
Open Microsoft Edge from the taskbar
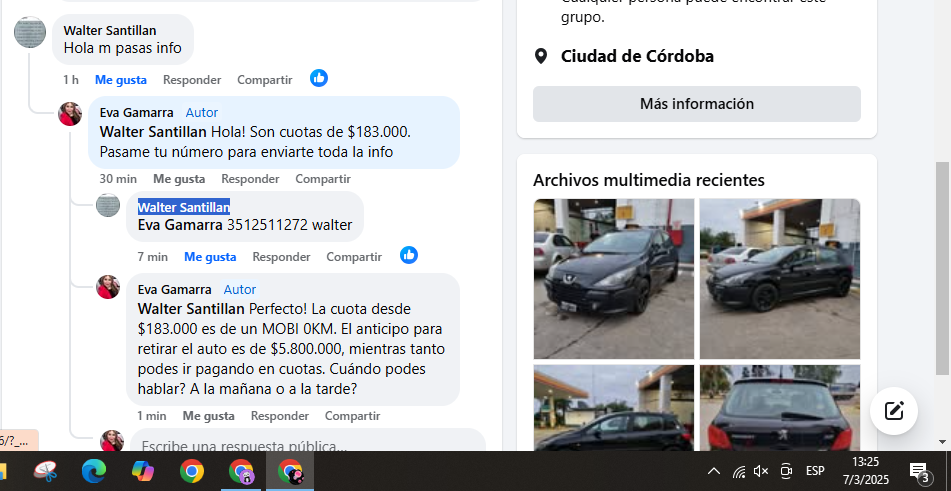pos(94,471)
